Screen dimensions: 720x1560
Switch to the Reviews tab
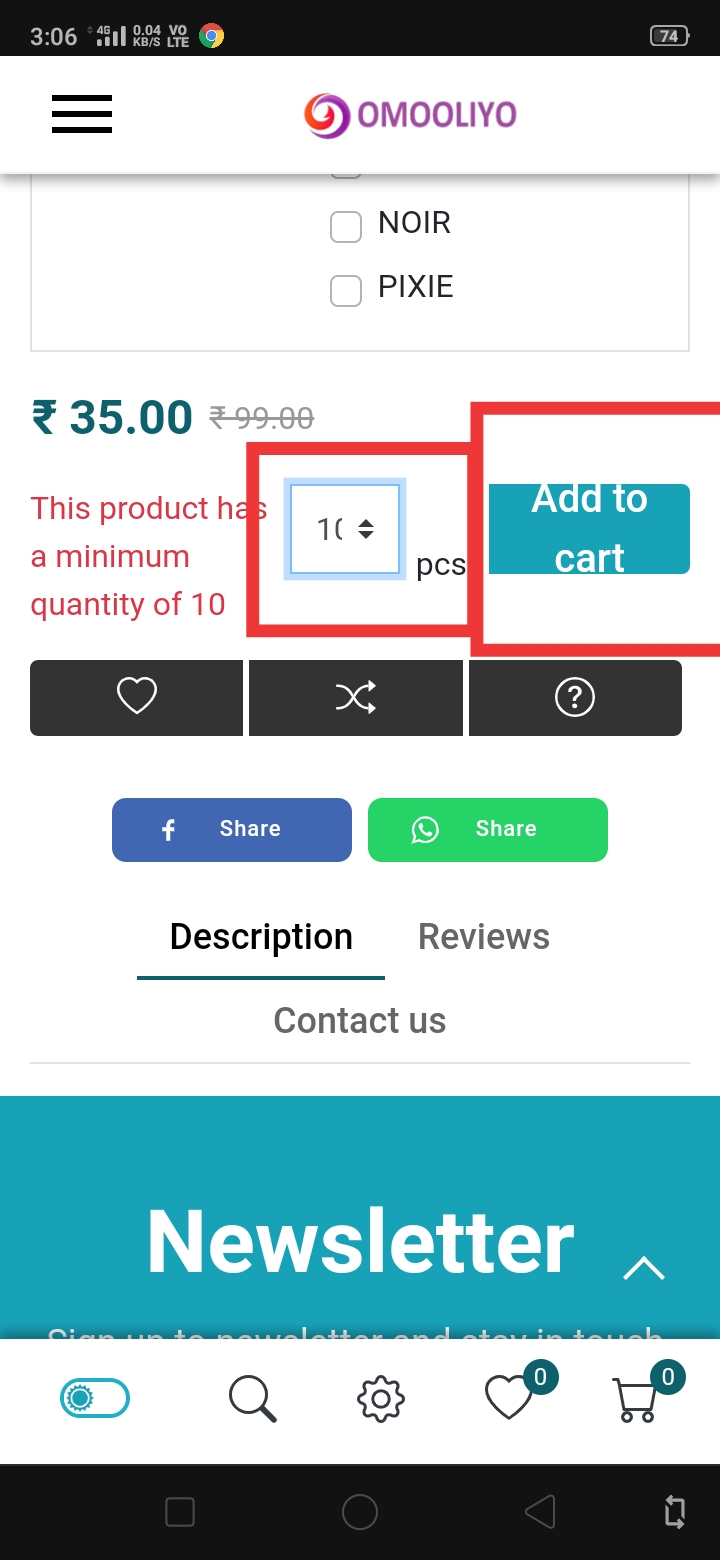484,937
